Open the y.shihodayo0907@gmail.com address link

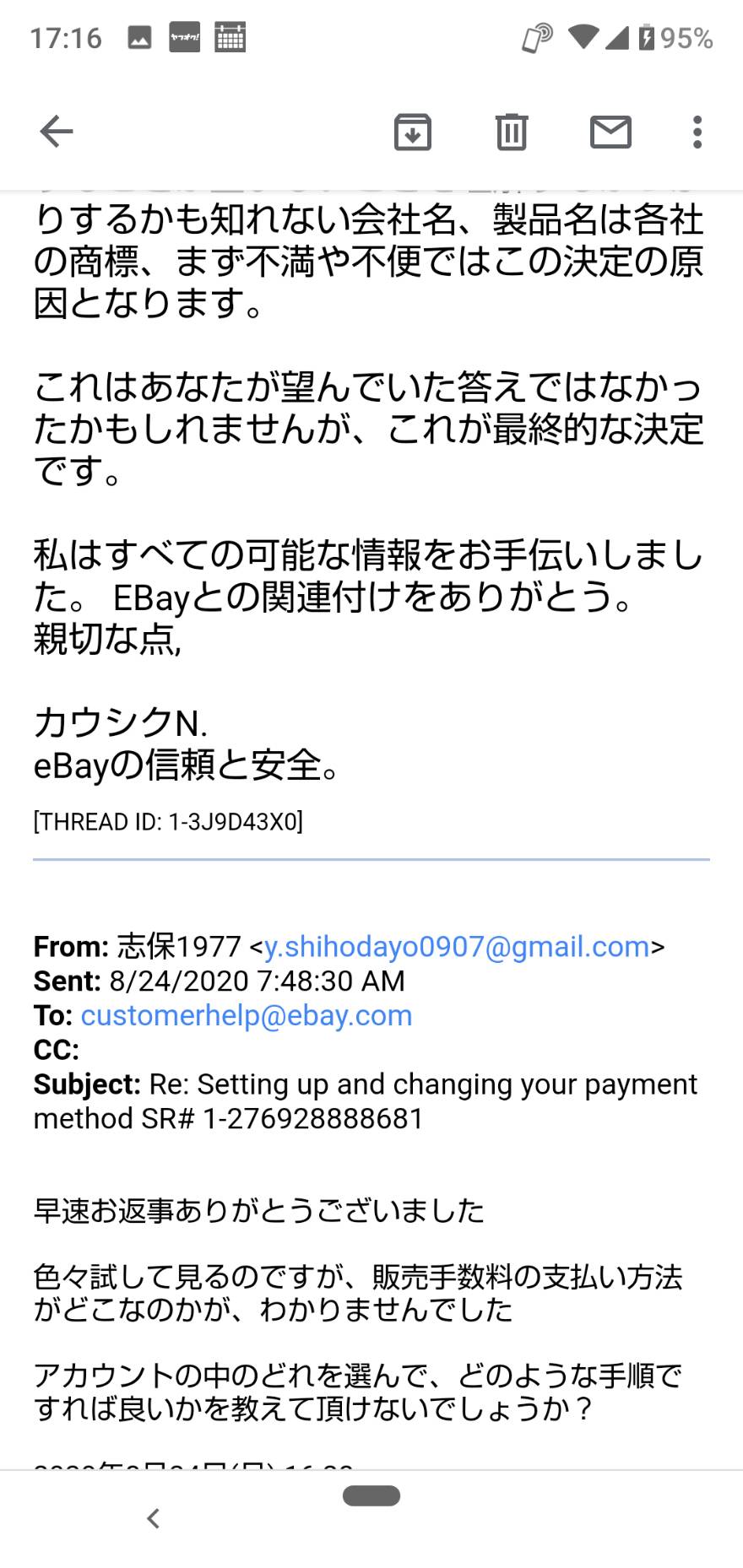point(457,947)
